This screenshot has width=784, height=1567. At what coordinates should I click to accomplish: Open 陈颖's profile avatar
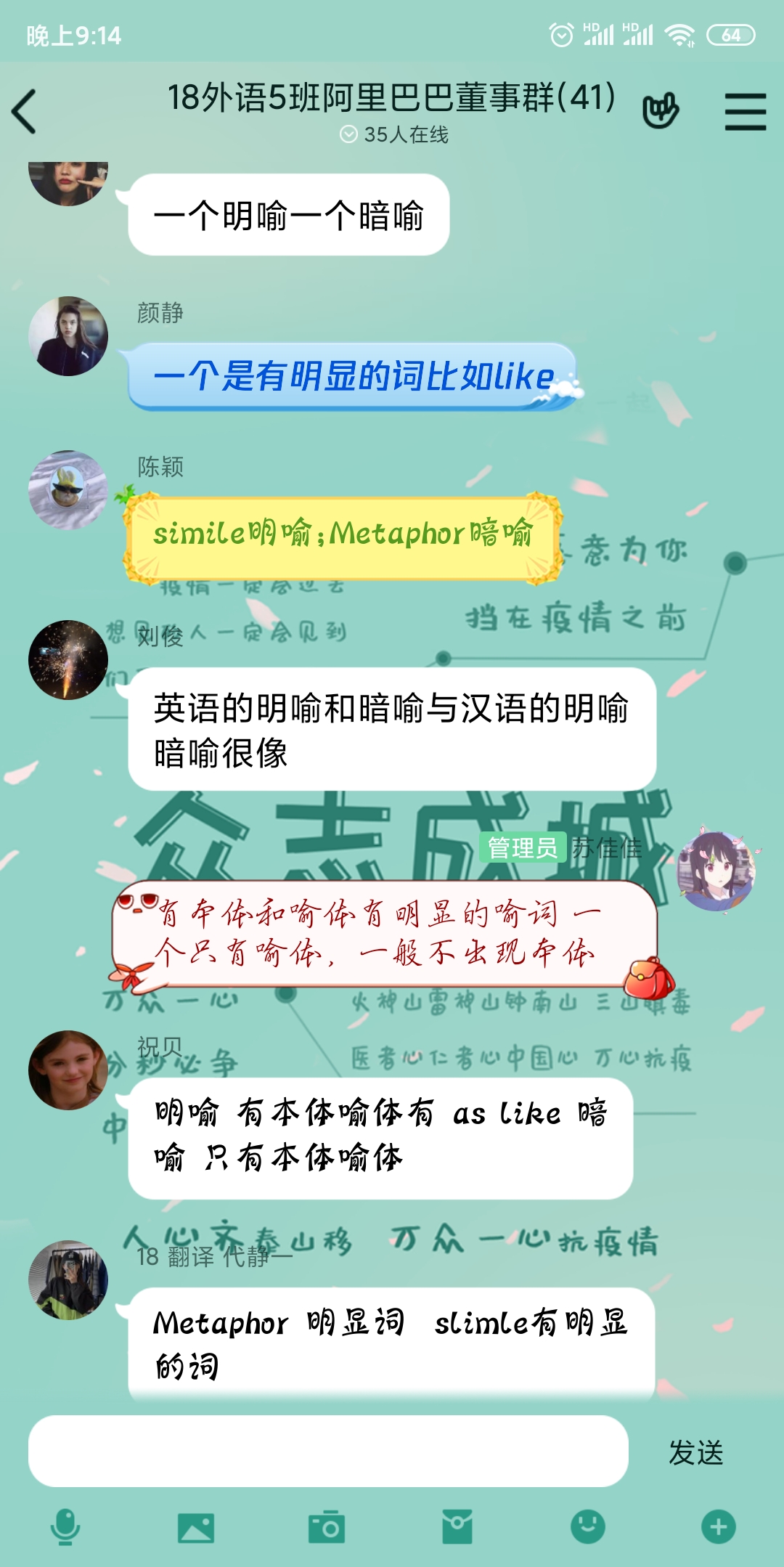point(68,490)
